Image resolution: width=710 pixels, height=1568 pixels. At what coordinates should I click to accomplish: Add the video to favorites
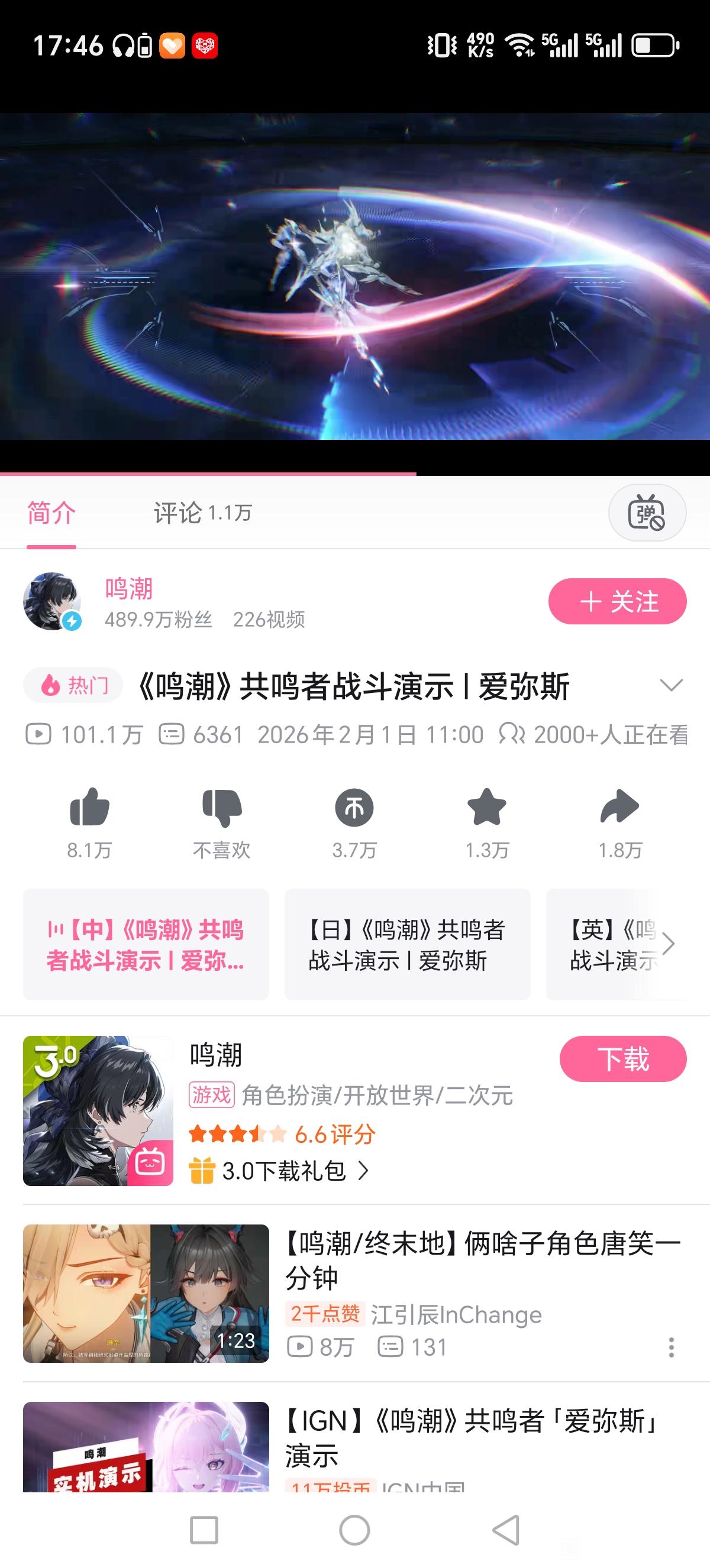click(486, 808)
